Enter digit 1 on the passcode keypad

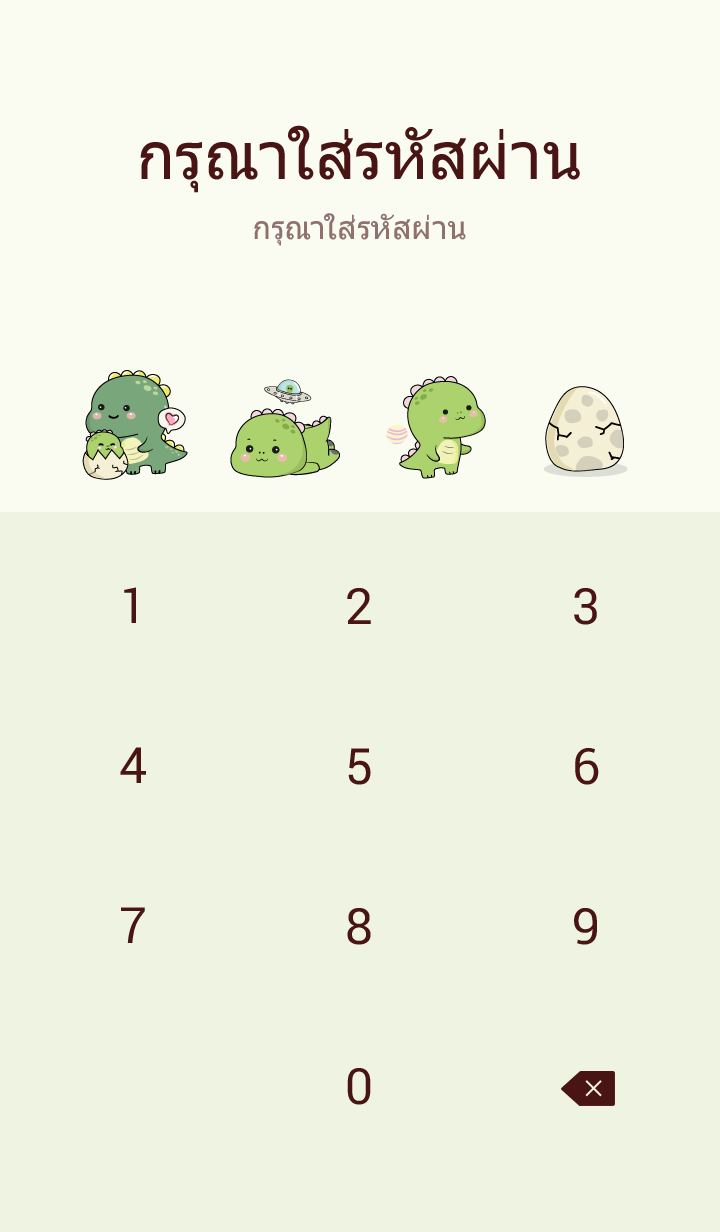pos(132,607)
